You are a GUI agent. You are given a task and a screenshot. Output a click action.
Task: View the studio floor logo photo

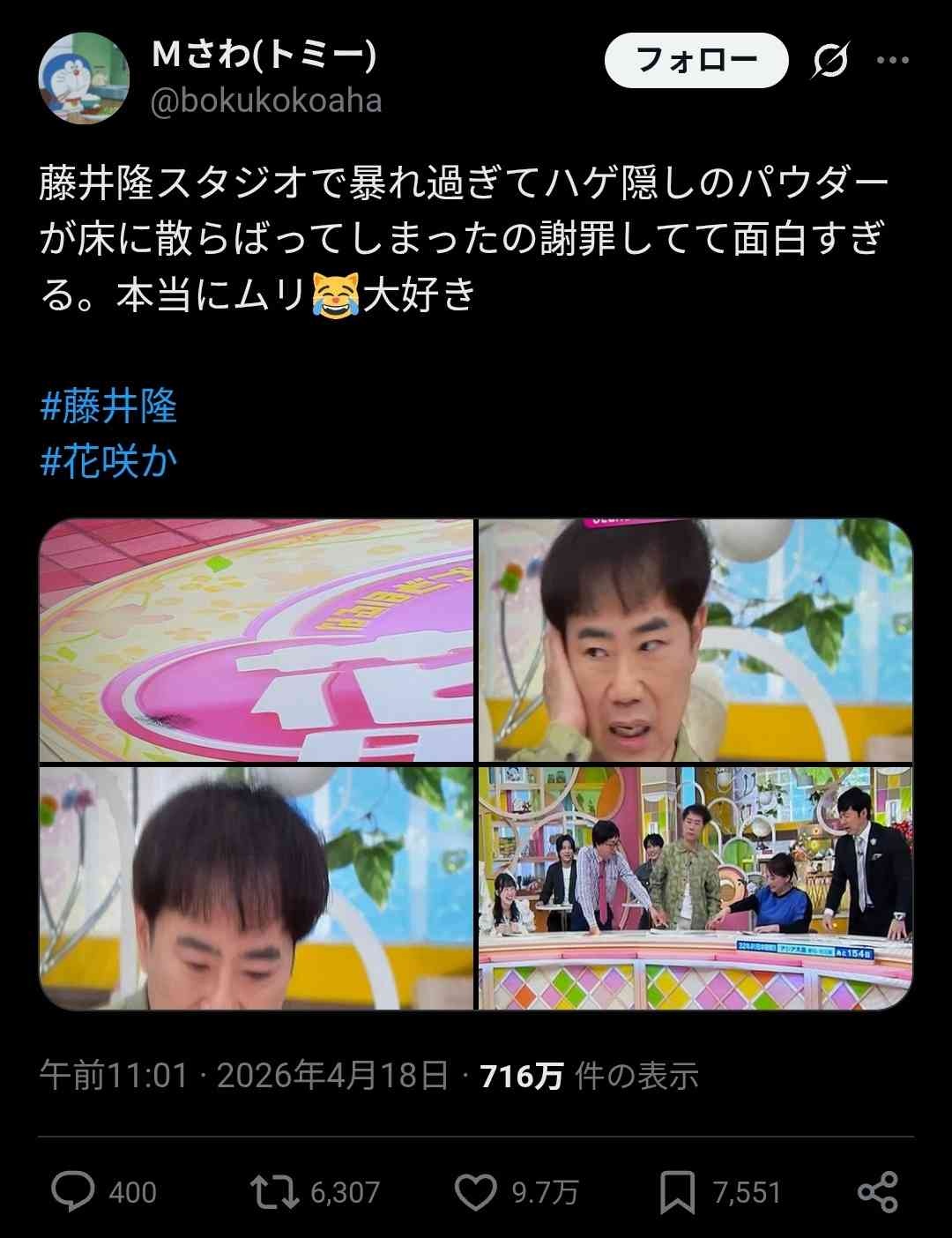tap(257, 640)
